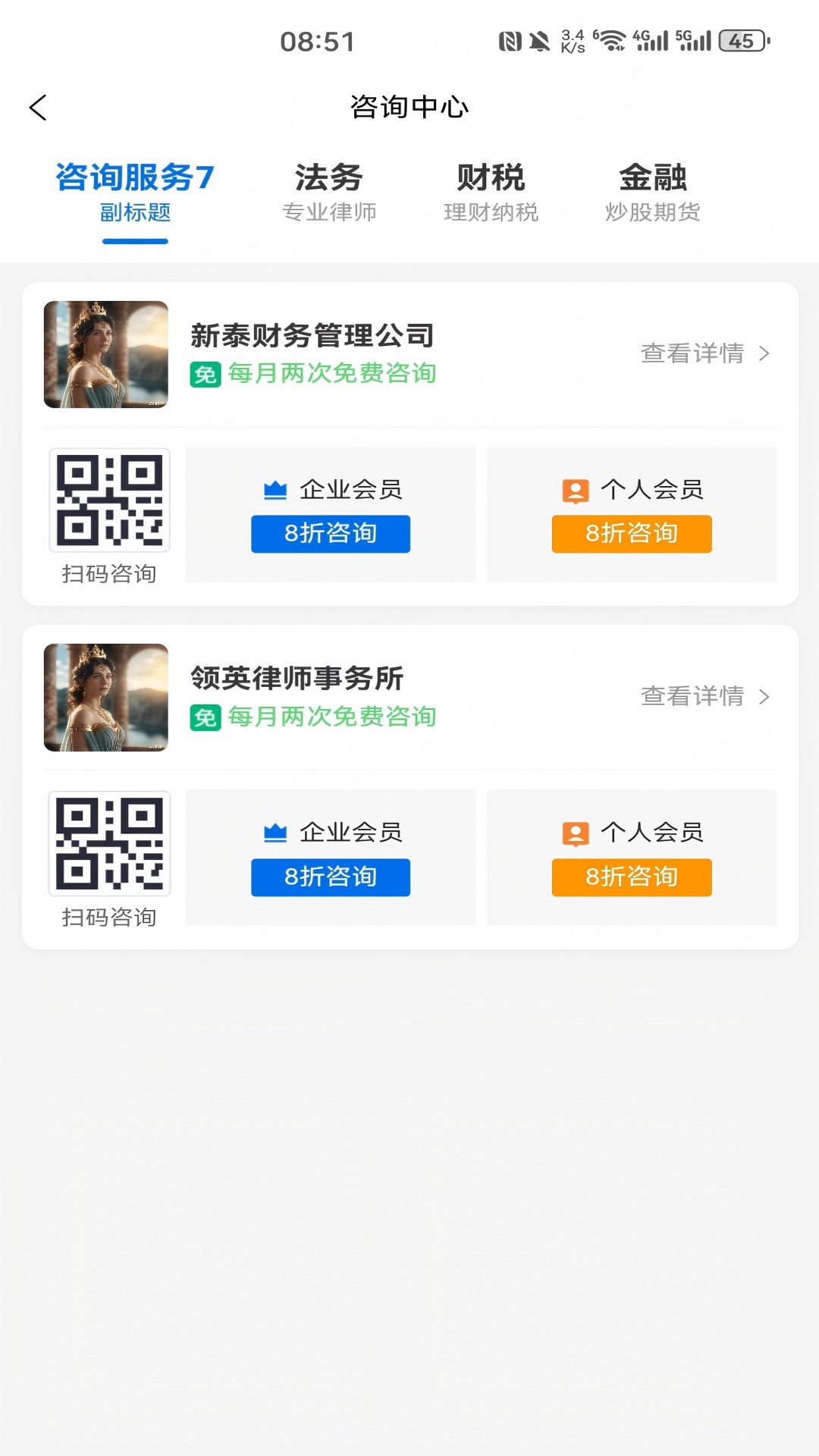
Task: Tap the orange person icon beside 个人会员
Action: coord(575,491)
